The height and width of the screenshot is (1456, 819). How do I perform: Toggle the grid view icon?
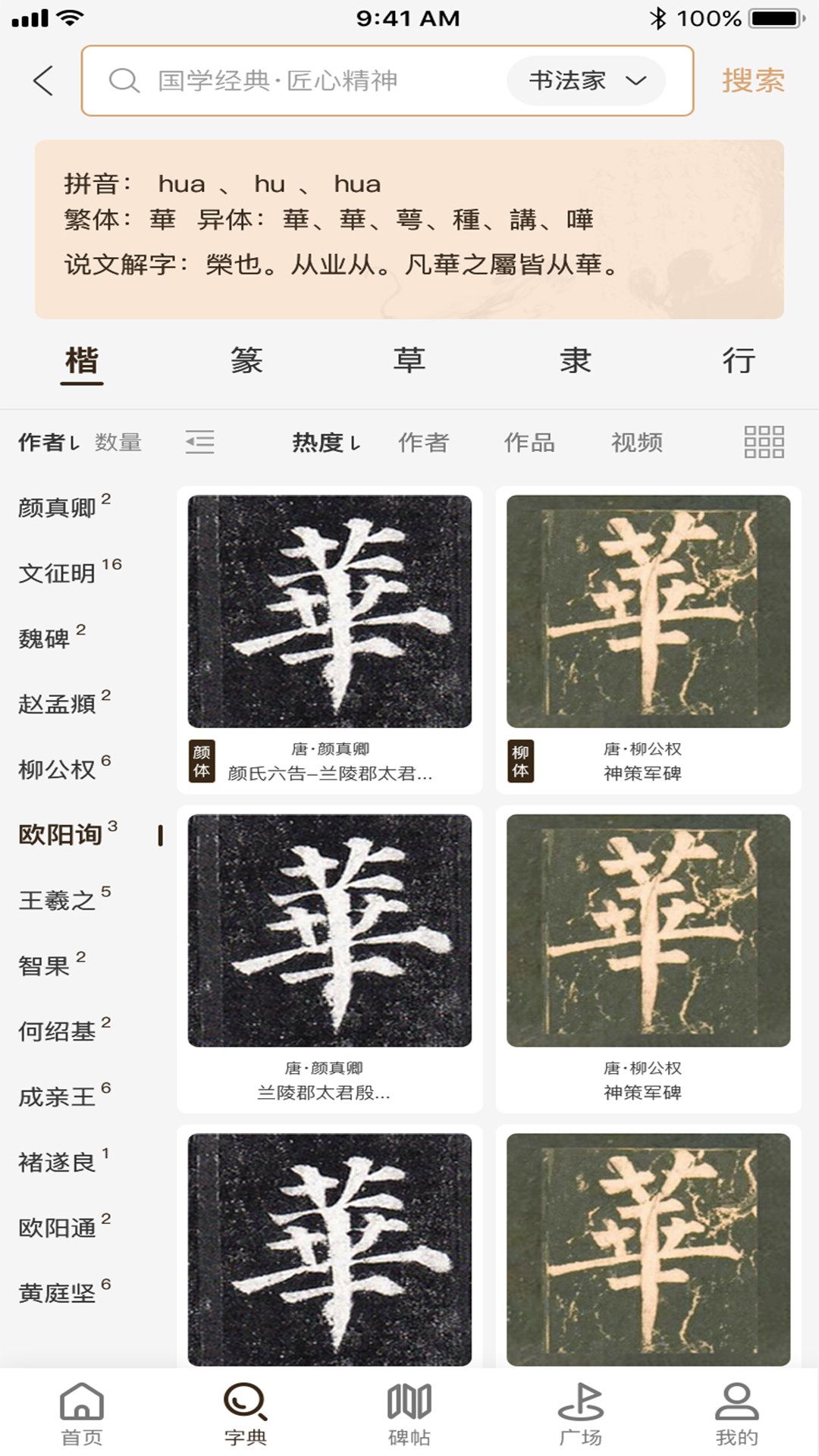(764, 442)
